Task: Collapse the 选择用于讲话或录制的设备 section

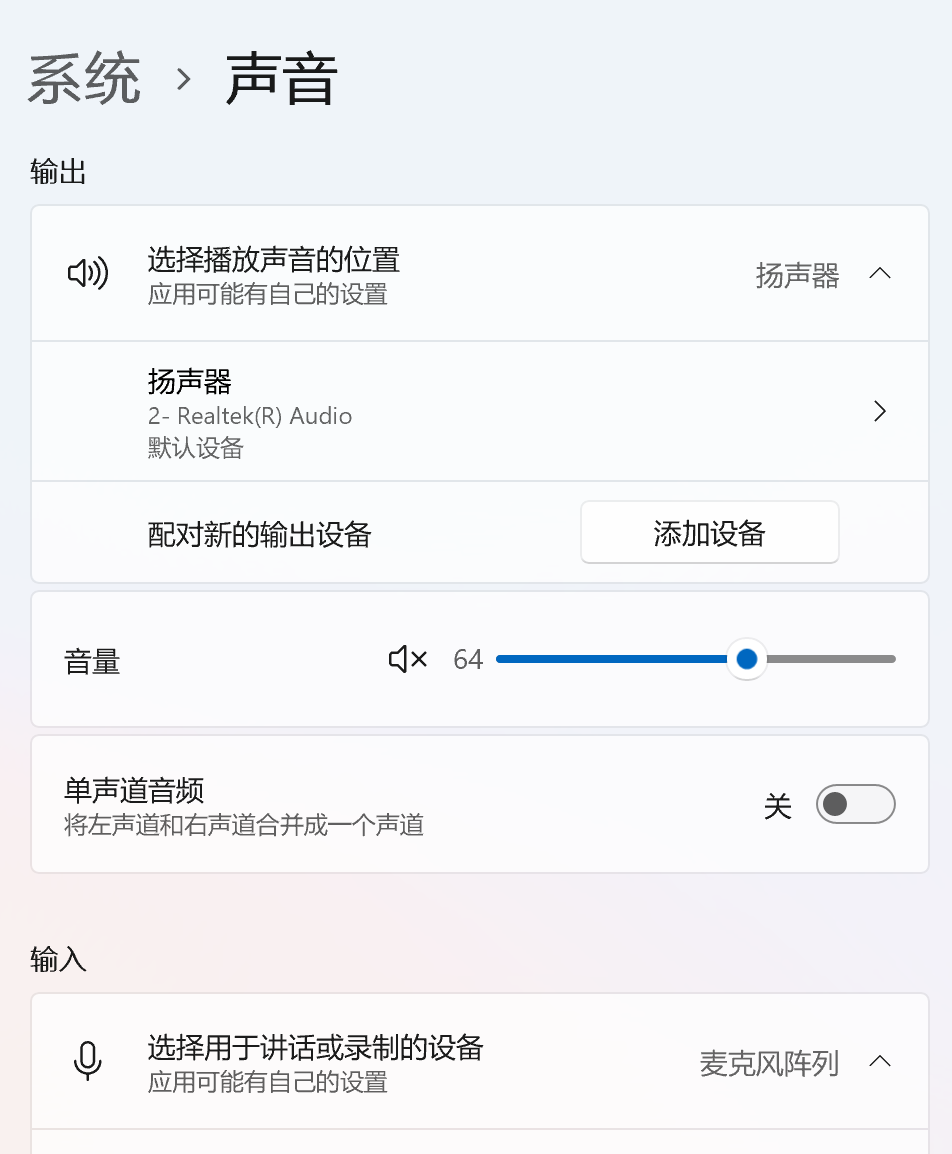Action: click(879, 1061)
